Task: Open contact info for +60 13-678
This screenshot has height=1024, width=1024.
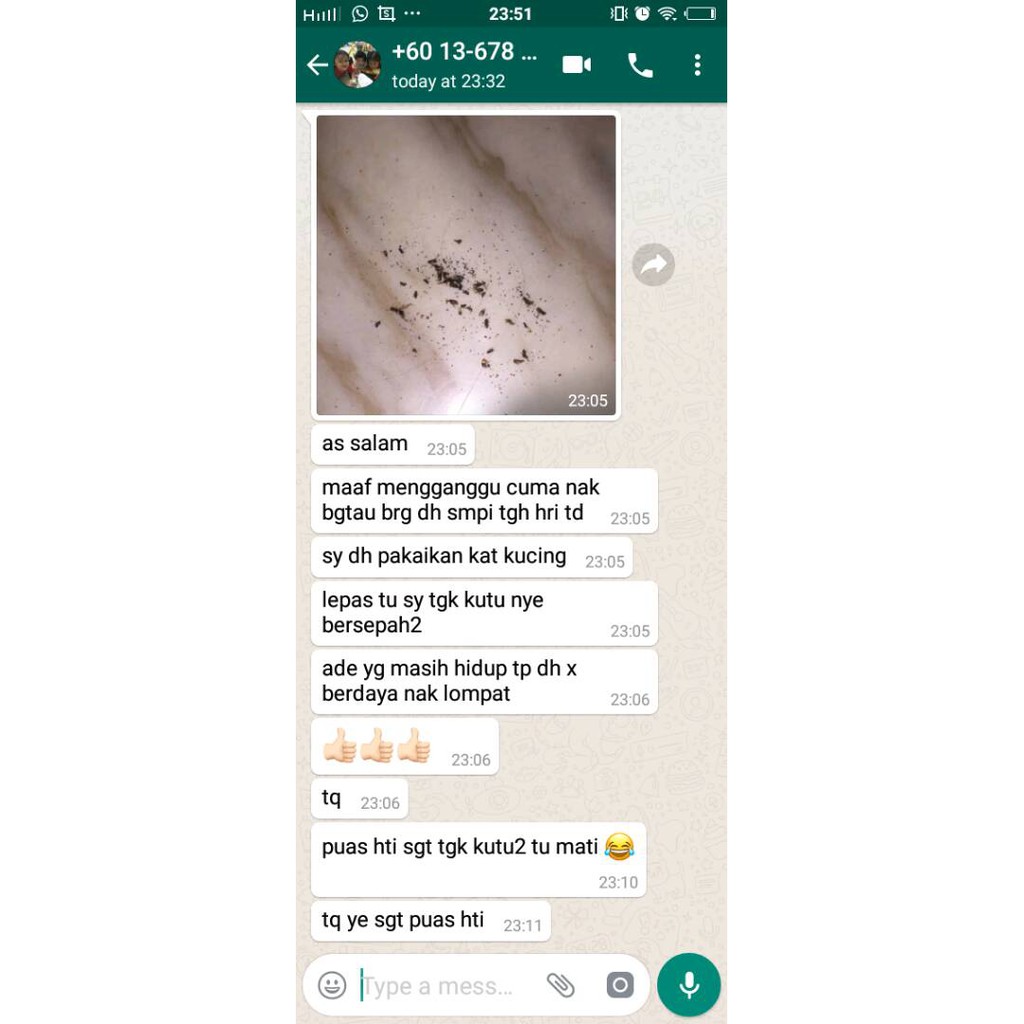Action: (x=464, y=65)
